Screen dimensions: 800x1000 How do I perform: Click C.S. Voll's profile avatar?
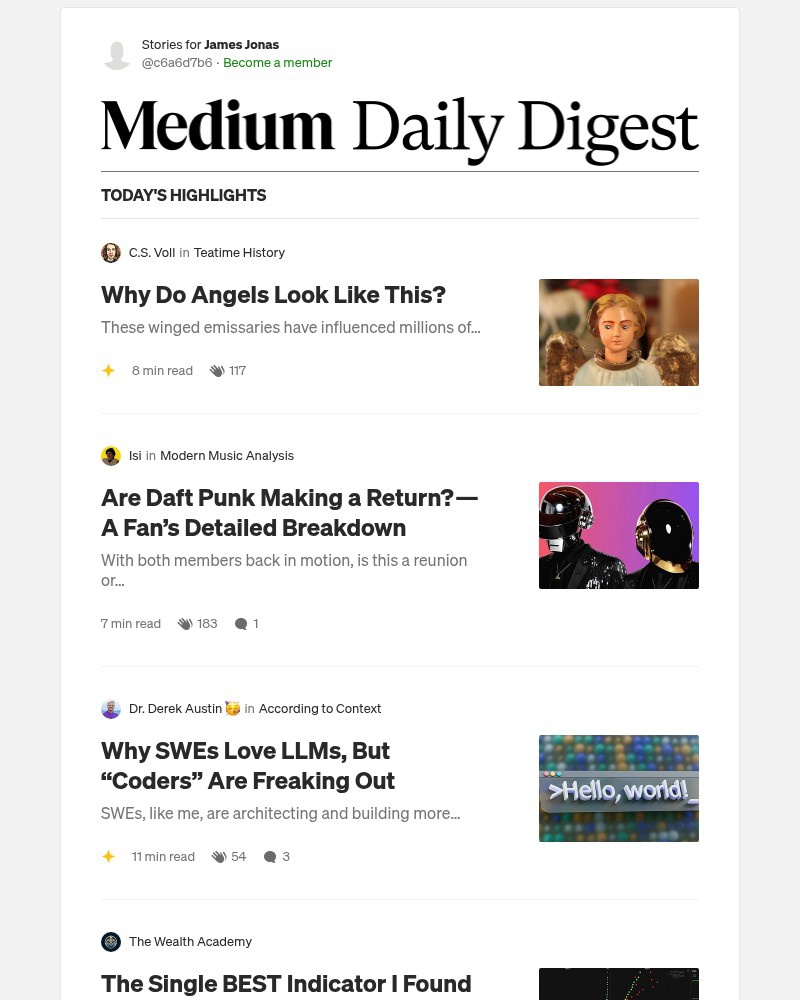[111, 252]
